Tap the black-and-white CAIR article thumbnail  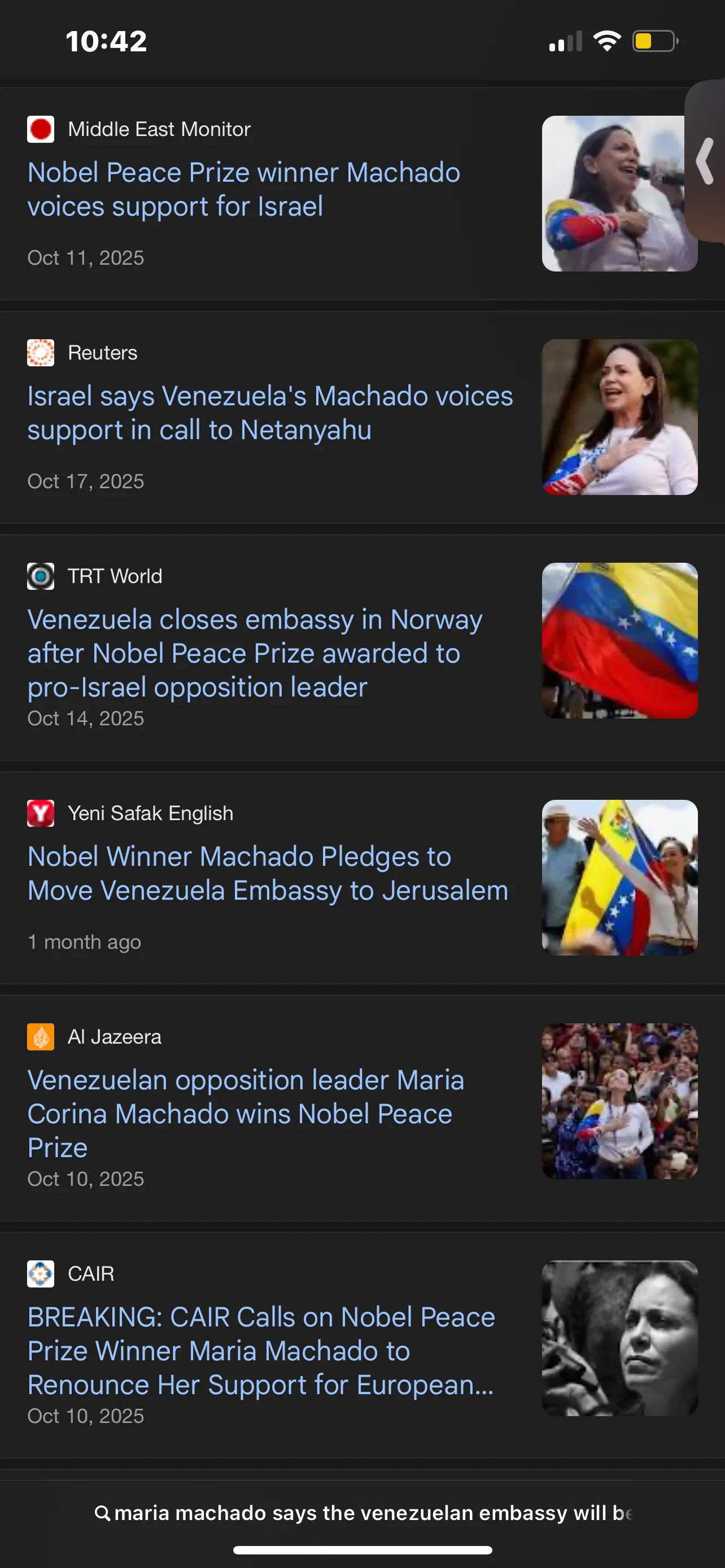(619, 1338)
